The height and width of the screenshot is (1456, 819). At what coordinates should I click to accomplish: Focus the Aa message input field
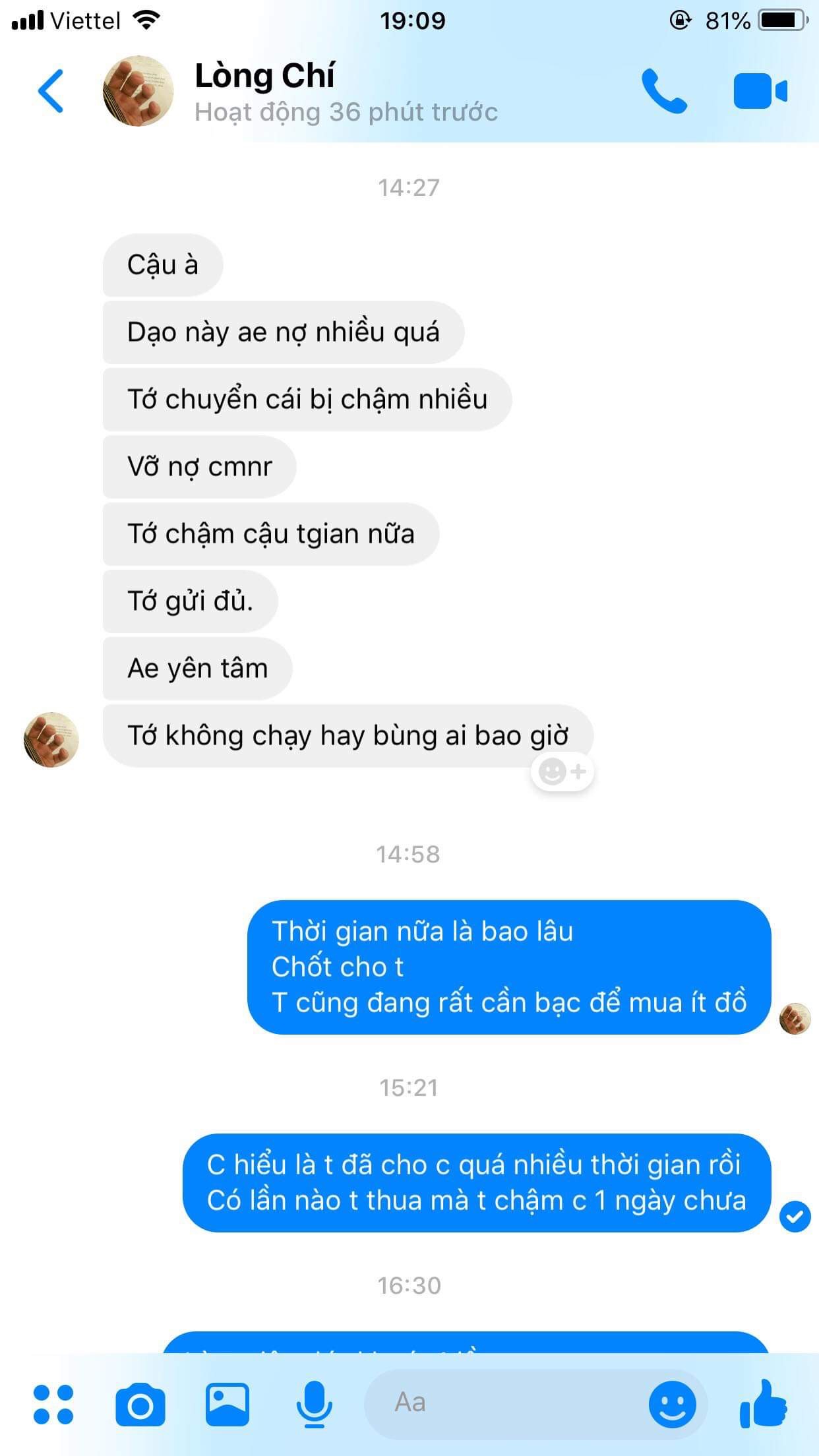(x=501, y=1403)
